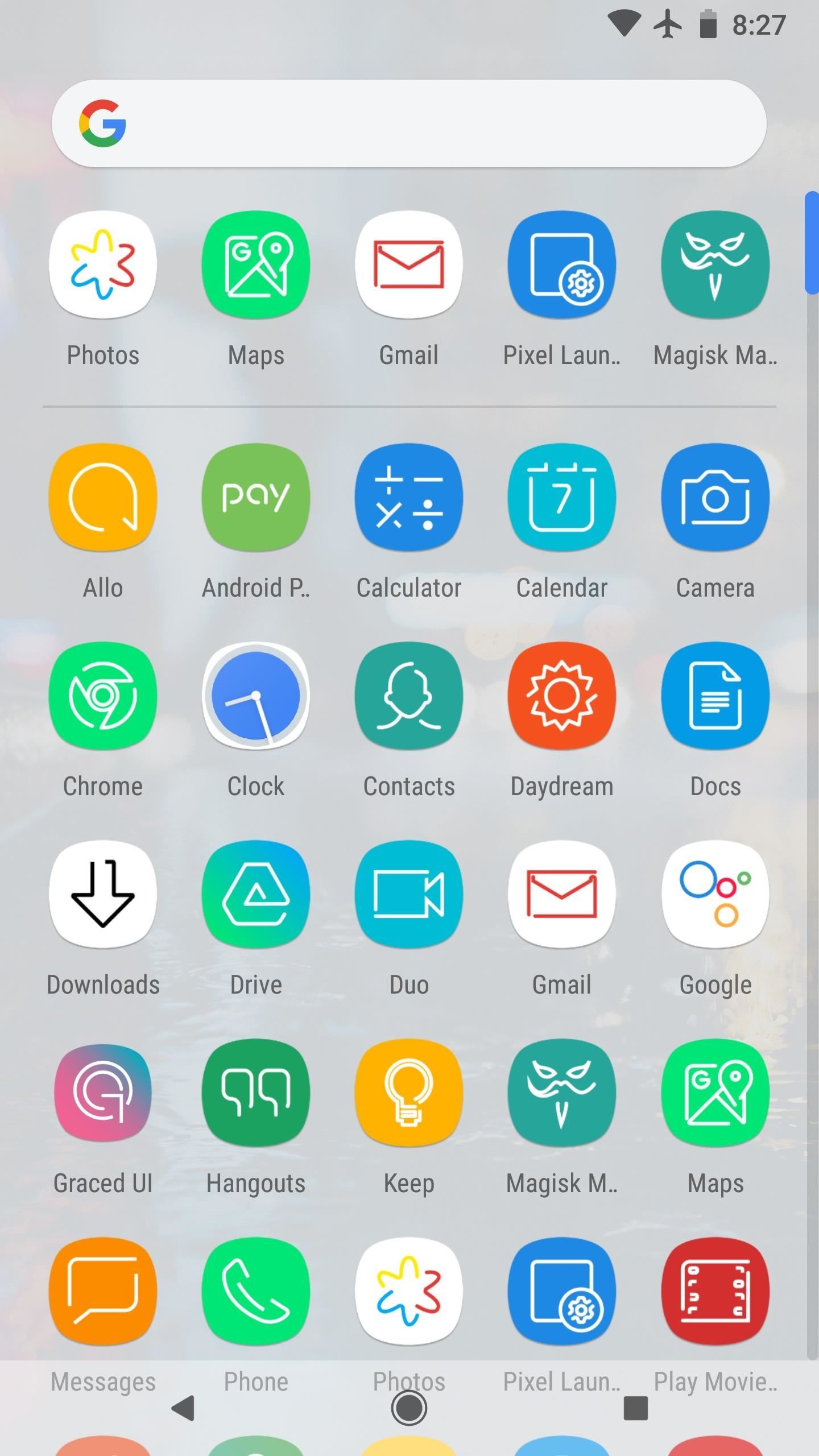Open the Photos app
Viewport: 819px width, 1456px height.
coord(102,264)
